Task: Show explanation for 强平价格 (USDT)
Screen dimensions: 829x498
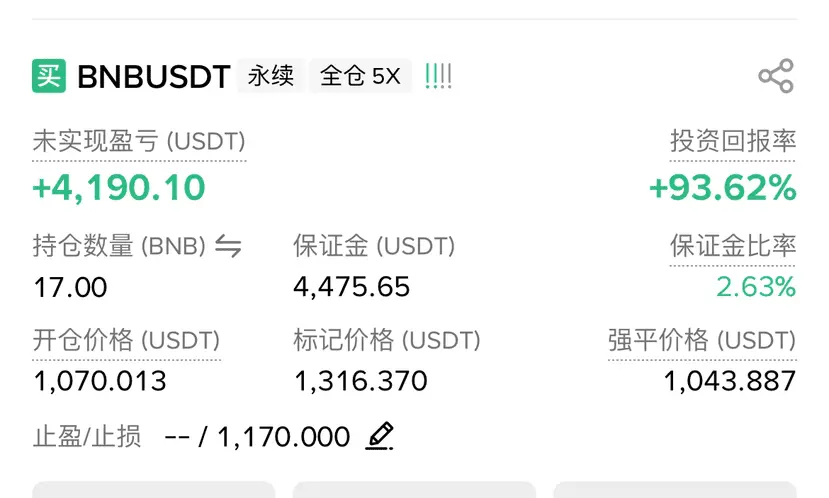Action: (702, 340)
